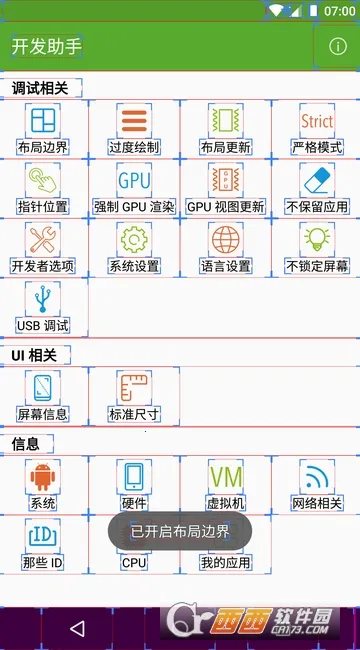Image resolution: width=360 pixels, height=650 pixels.
Task: Open 系统设置 system settings
Action: point(134,248)
